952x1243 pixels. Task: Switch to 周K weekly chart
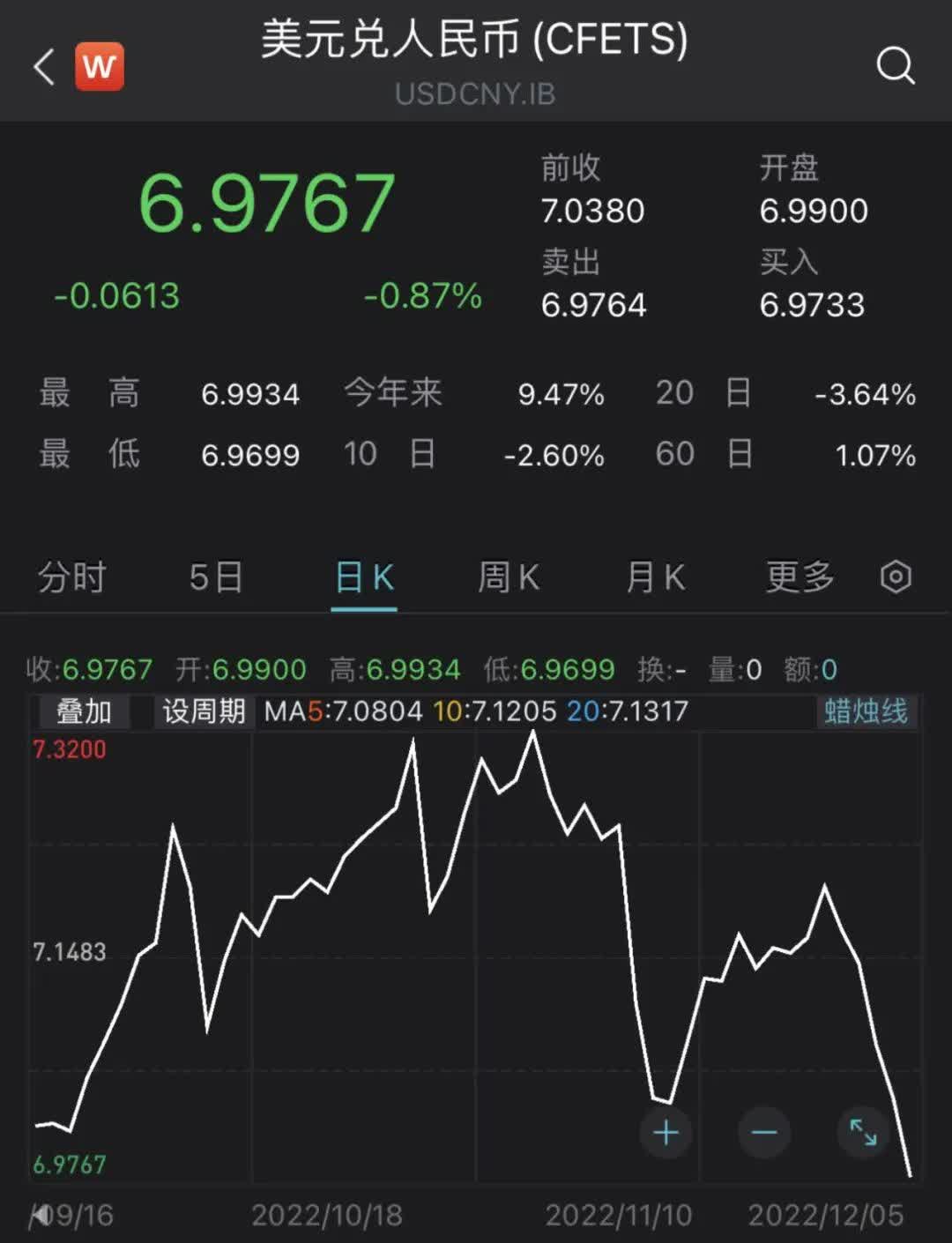pos(509,576)
